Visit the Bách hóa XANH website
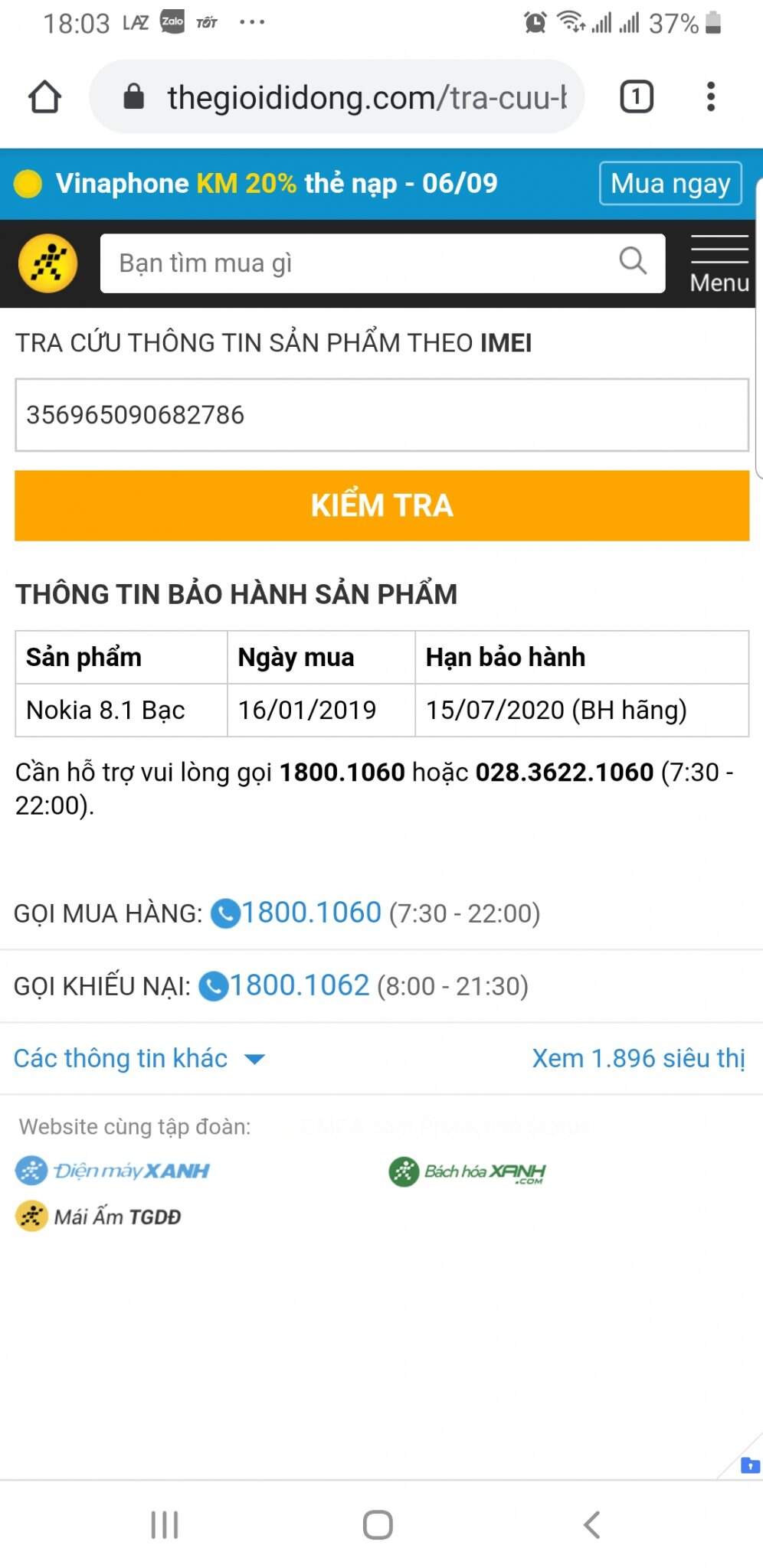This screenshot has width=763, height=1568. 467,1171
